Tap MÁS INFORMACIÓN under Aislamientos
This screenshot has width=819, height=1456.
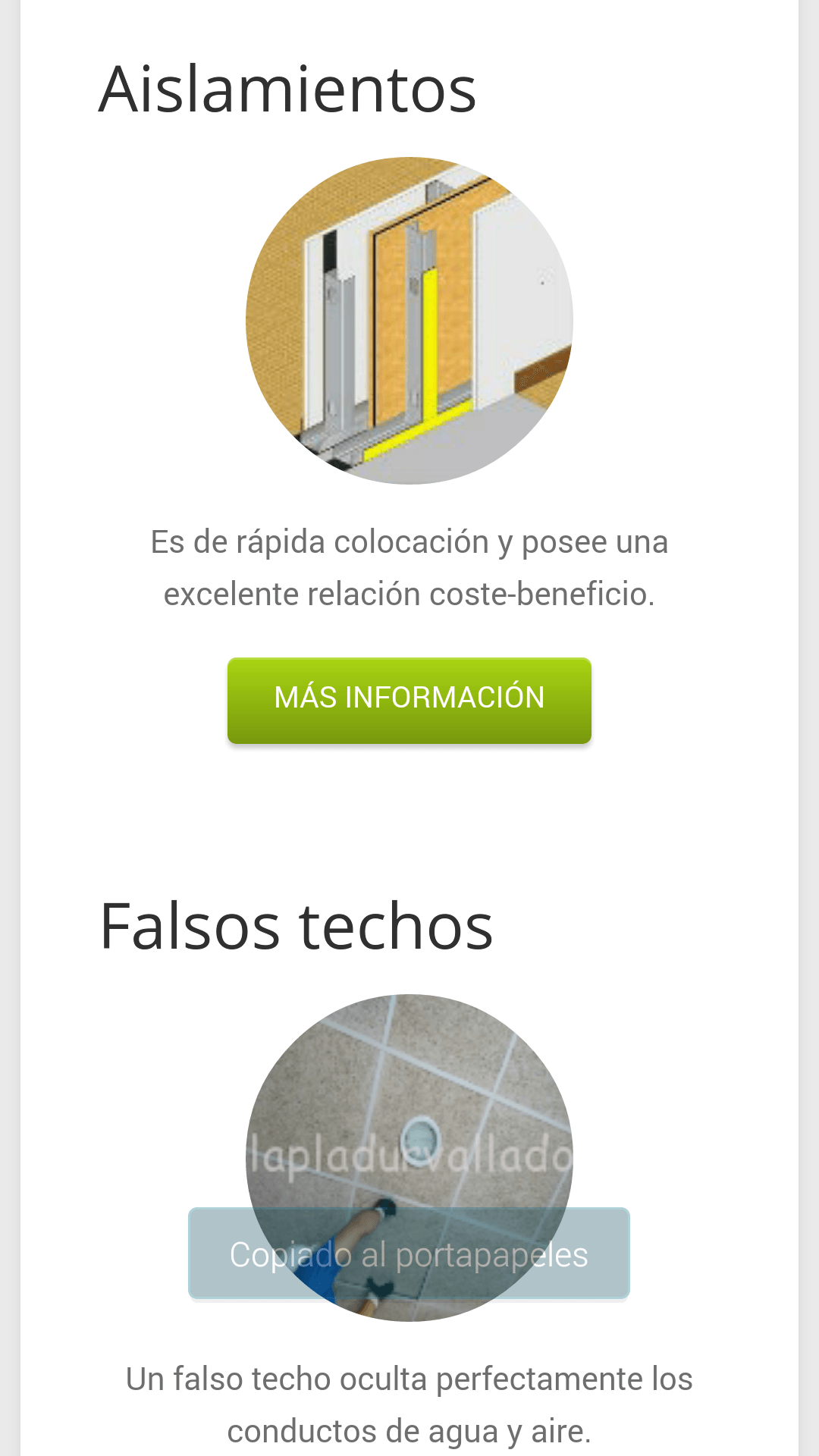pyautogui.click(x=409, y=700)
